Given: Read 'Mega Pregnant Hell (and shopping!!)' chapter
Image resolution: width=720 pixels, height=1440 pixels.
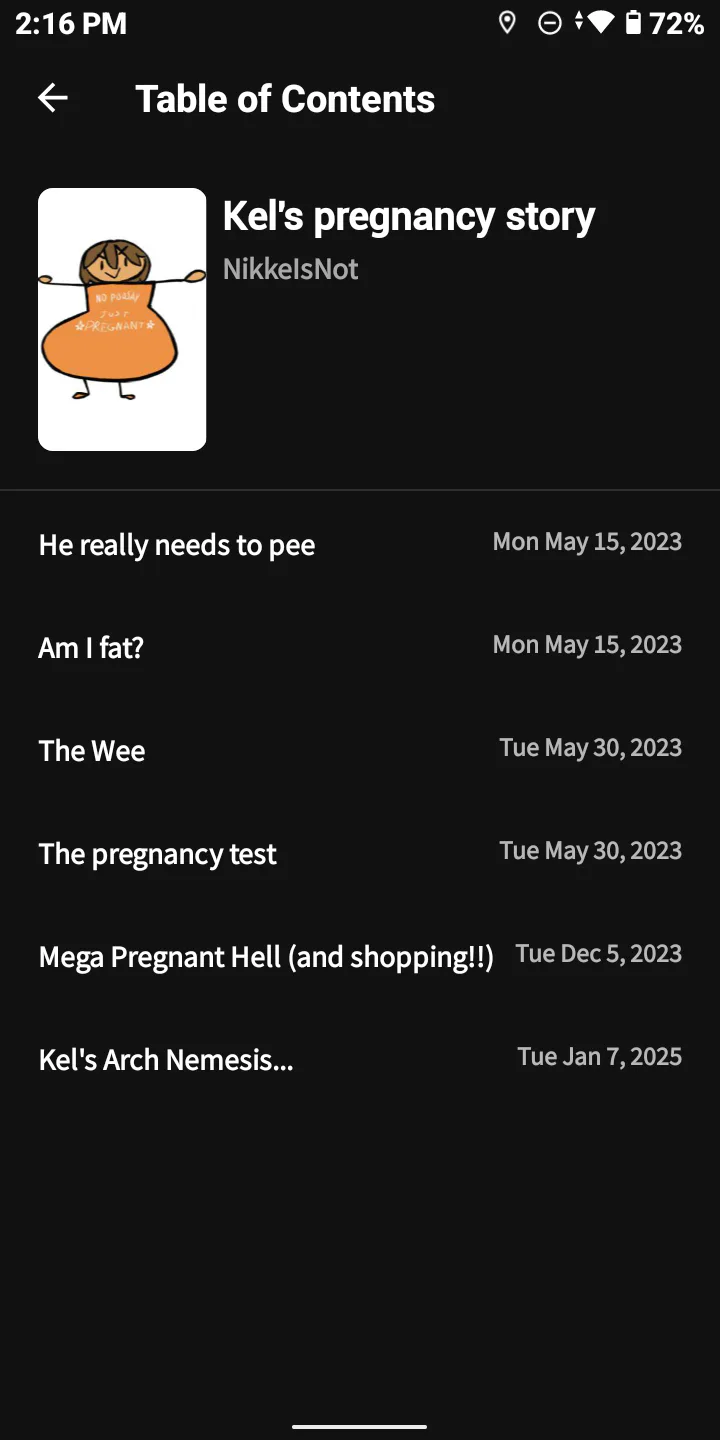Looking at the screenshot, I should point(360,956).
